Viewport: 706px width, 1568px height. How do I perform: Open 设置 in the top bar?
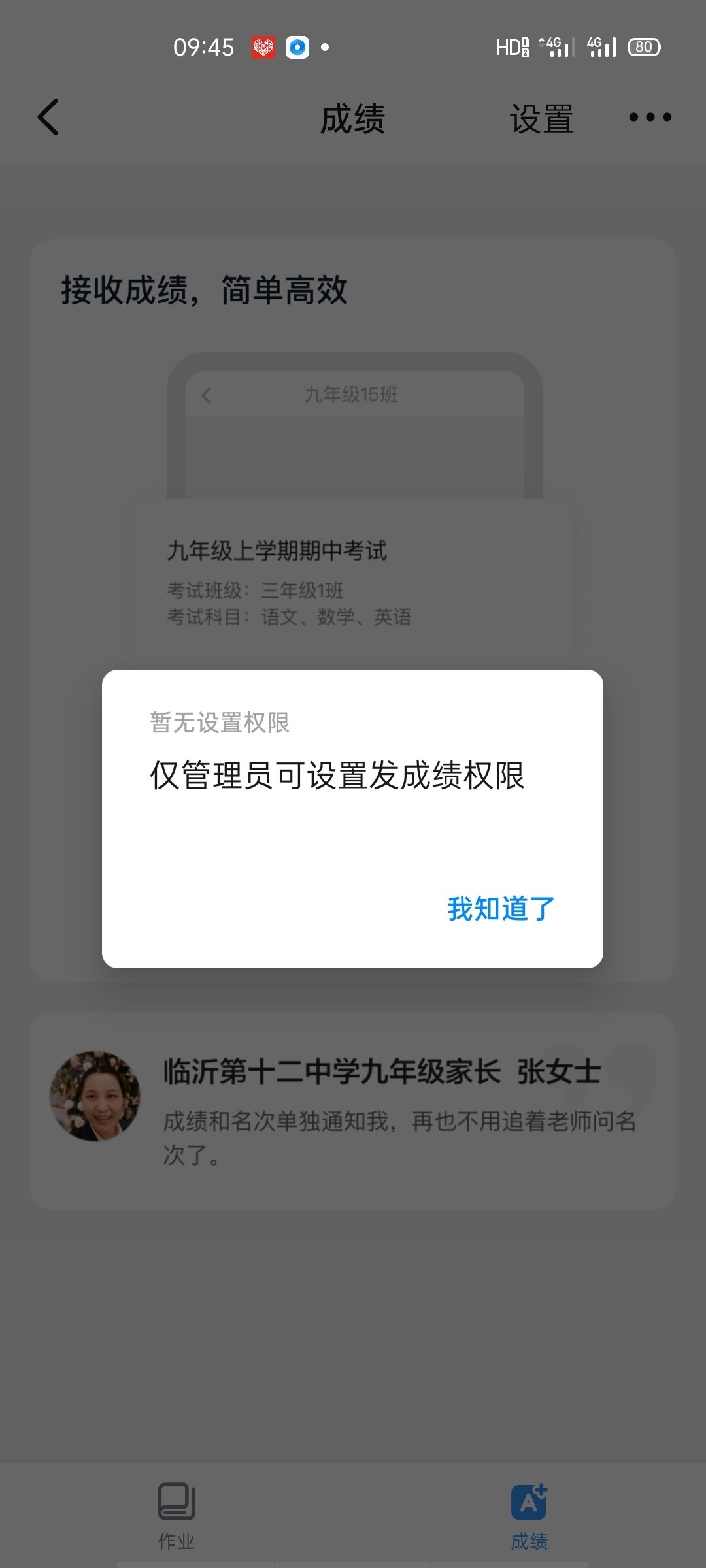pyautogui.click(x=541, y=119)
